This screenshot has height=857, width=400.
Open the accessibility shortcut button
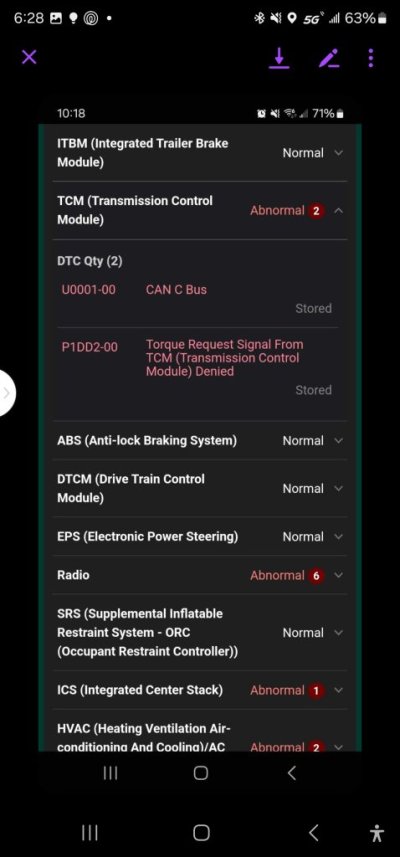pyautogui.click(x=377, y=833)
